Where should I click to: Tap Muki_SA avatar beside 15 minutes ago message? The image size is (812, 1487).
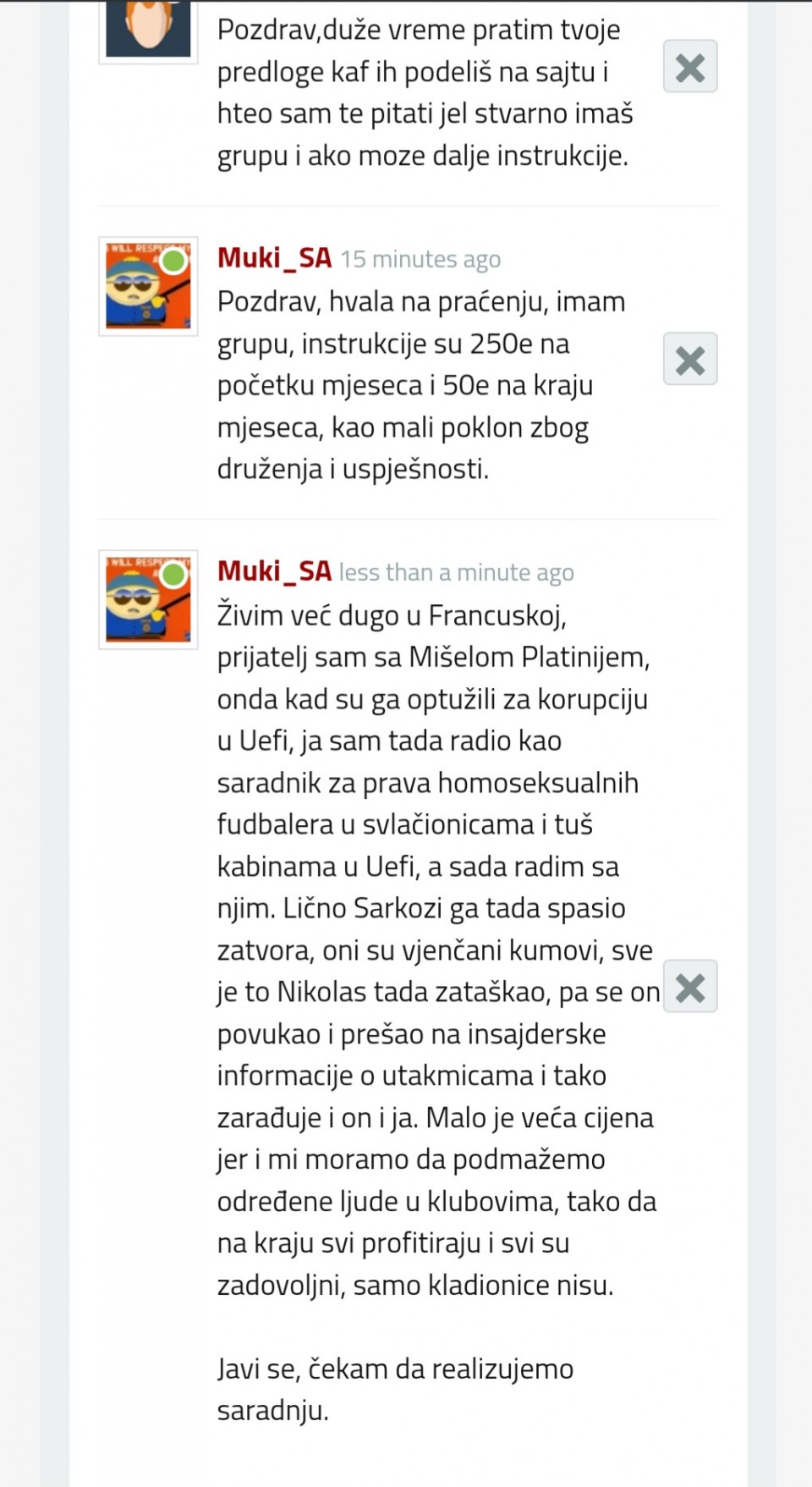pos(148,286)
